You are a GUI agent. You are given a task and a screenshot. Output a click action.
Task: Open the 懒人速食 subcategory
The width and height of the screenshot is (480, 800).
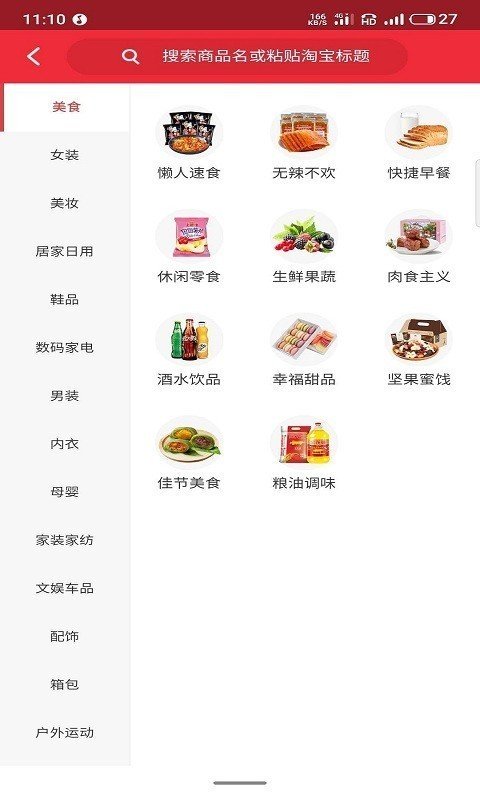click(x=189, y=143)
